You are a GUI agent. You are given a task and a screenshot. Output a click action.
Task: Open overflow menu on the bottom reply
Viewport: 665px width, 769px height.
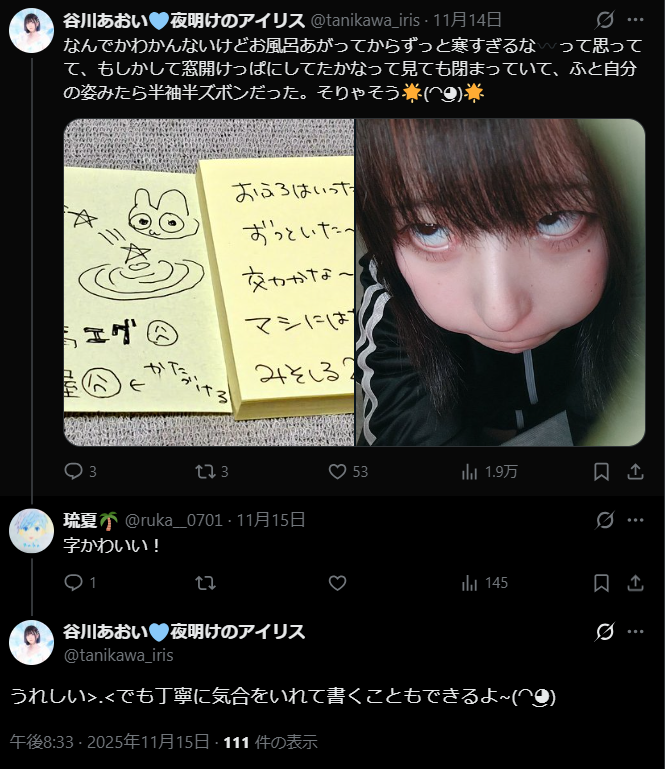tap(635, 632)
